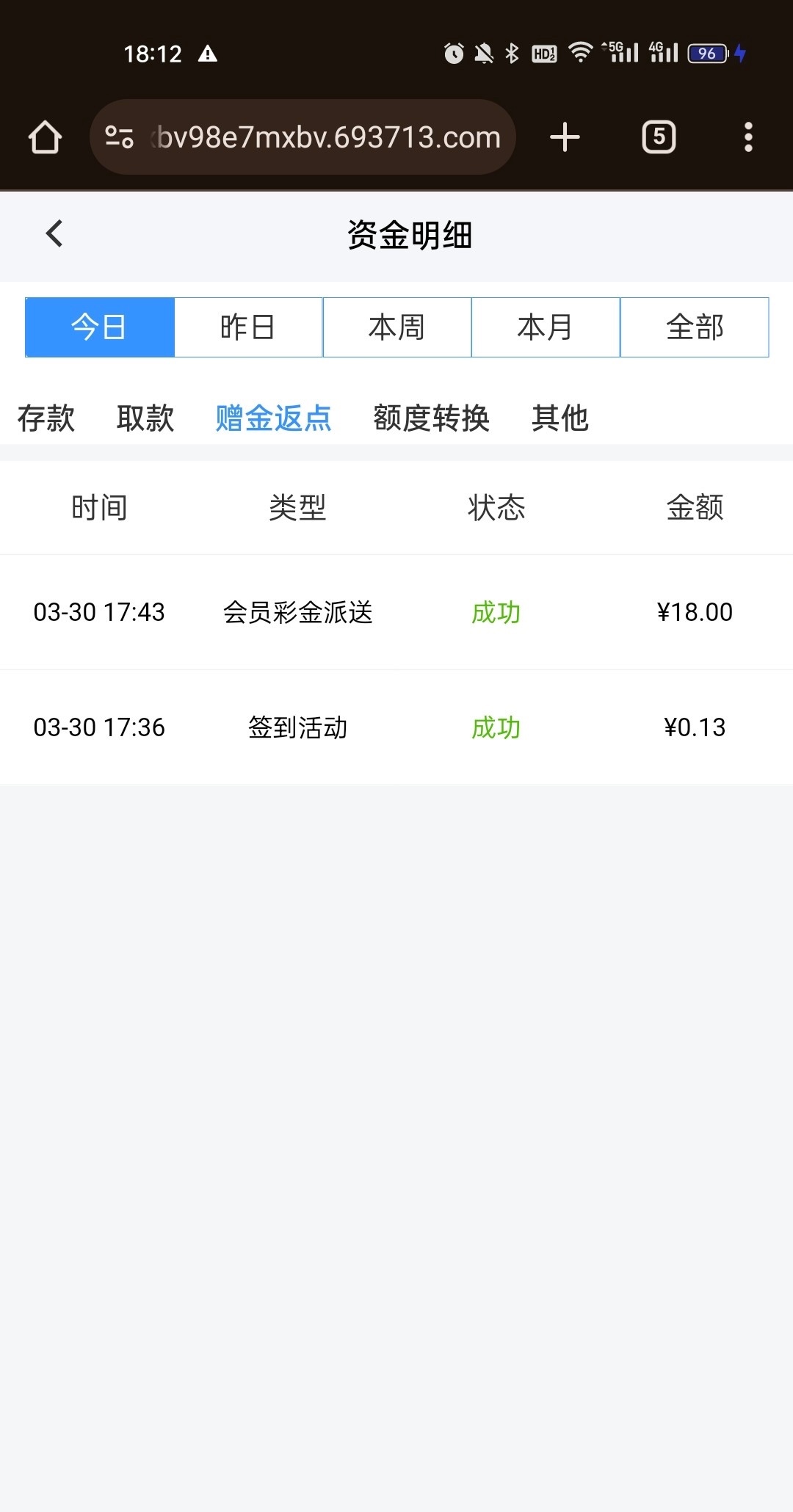Show the open tabs switcher
This screenshot has height=1512, width=793.
(x=659, y=137)
